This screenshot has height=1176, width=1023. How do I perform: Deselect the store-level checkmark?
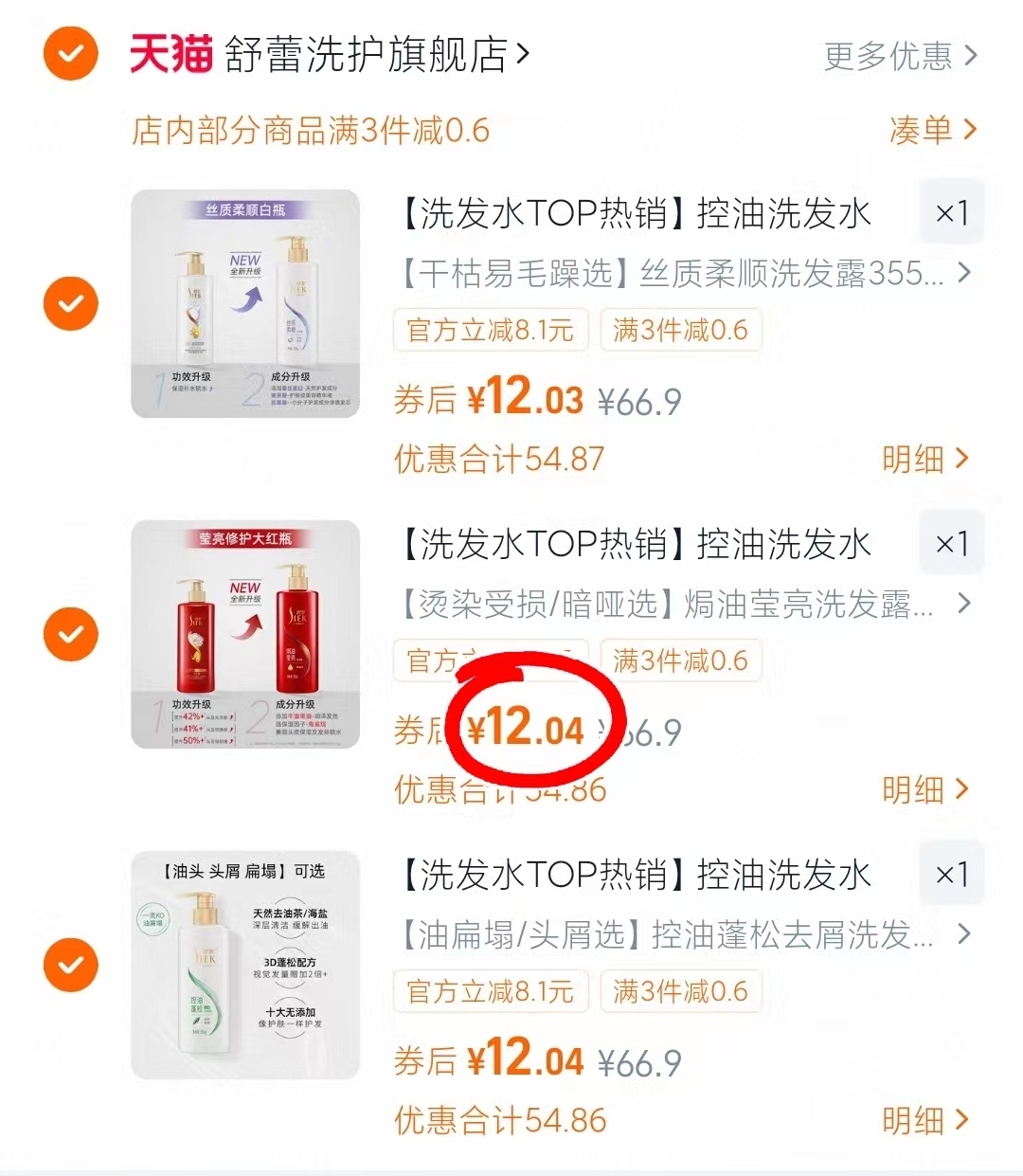point(70,54)
